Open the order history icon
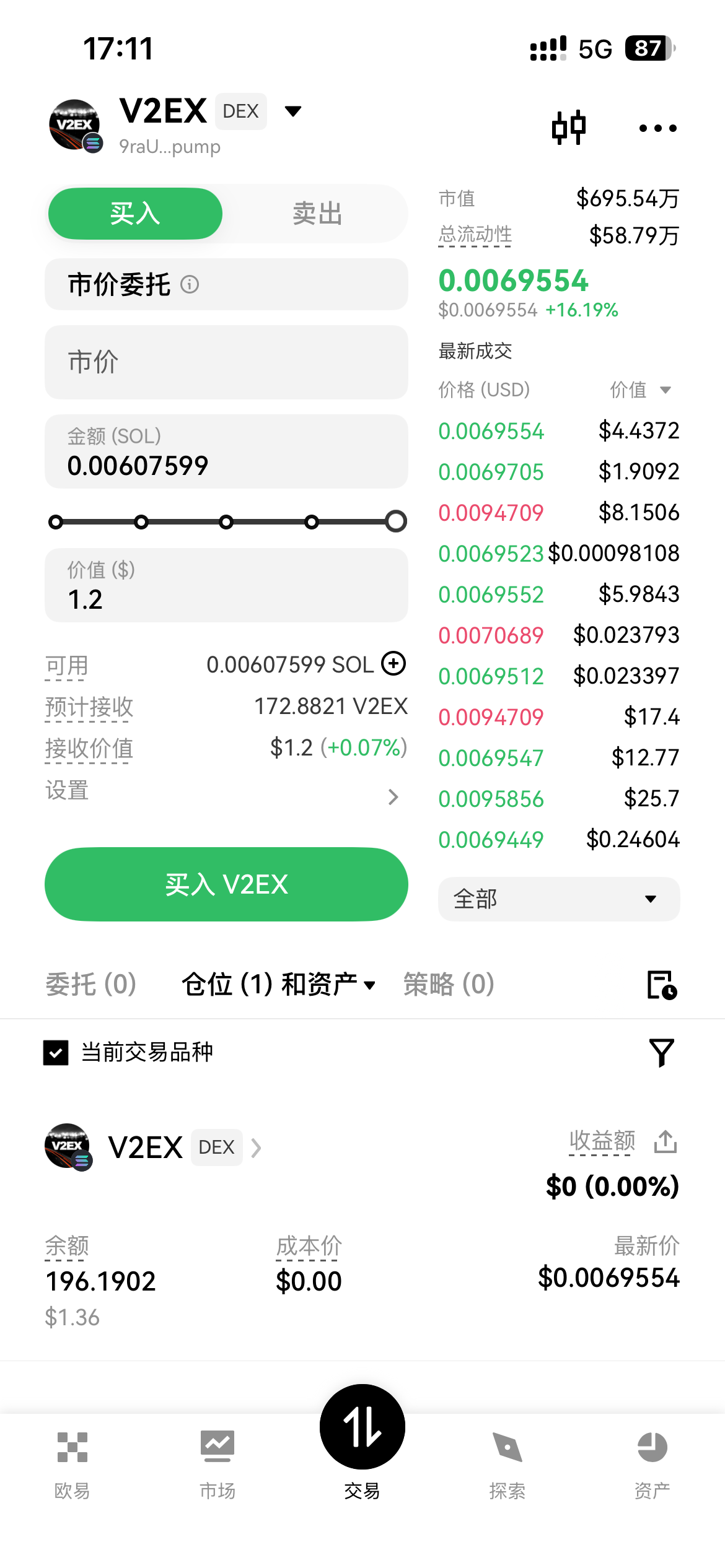This screenshot has height=1568, width=725. pyautogui.click(x=661, y=985)
